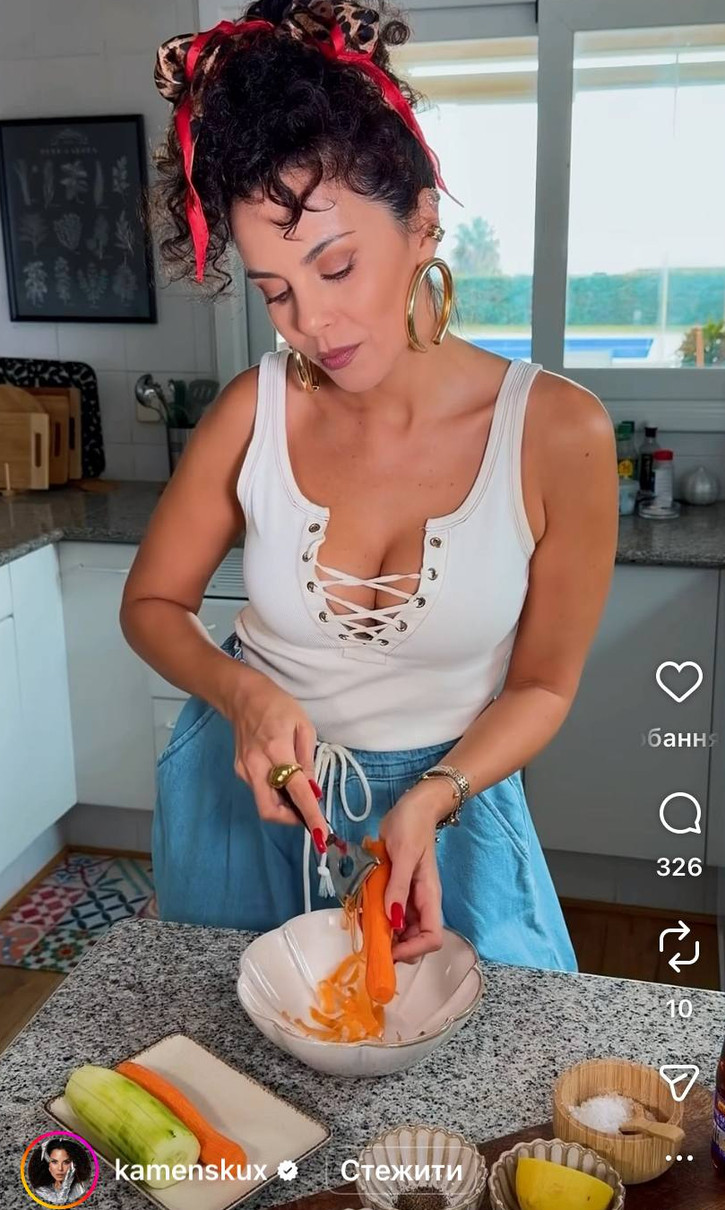Repost this reel using the arrows icon
The image size is (725, 1210).
click(679, 947)
